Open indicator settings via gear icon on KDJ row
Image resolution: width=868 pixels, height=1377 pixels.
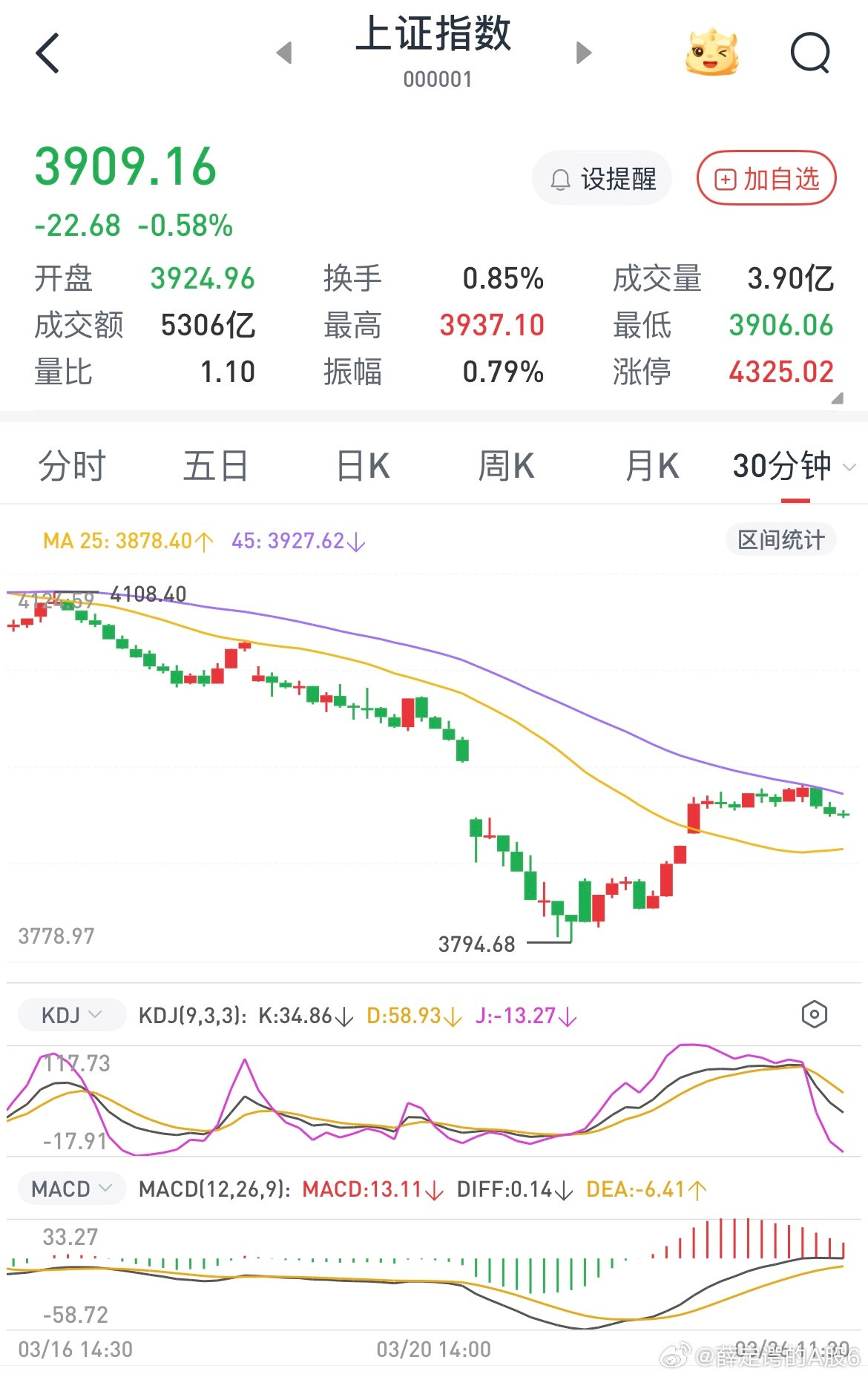pyautogui.click(x=815, y=1014)
